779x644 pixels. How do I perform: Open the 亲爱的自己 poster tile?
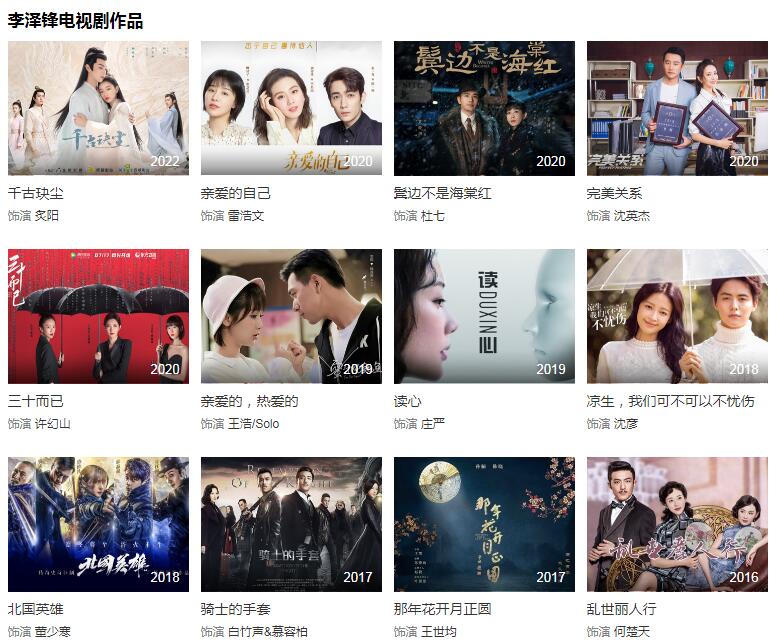(291, 108)
